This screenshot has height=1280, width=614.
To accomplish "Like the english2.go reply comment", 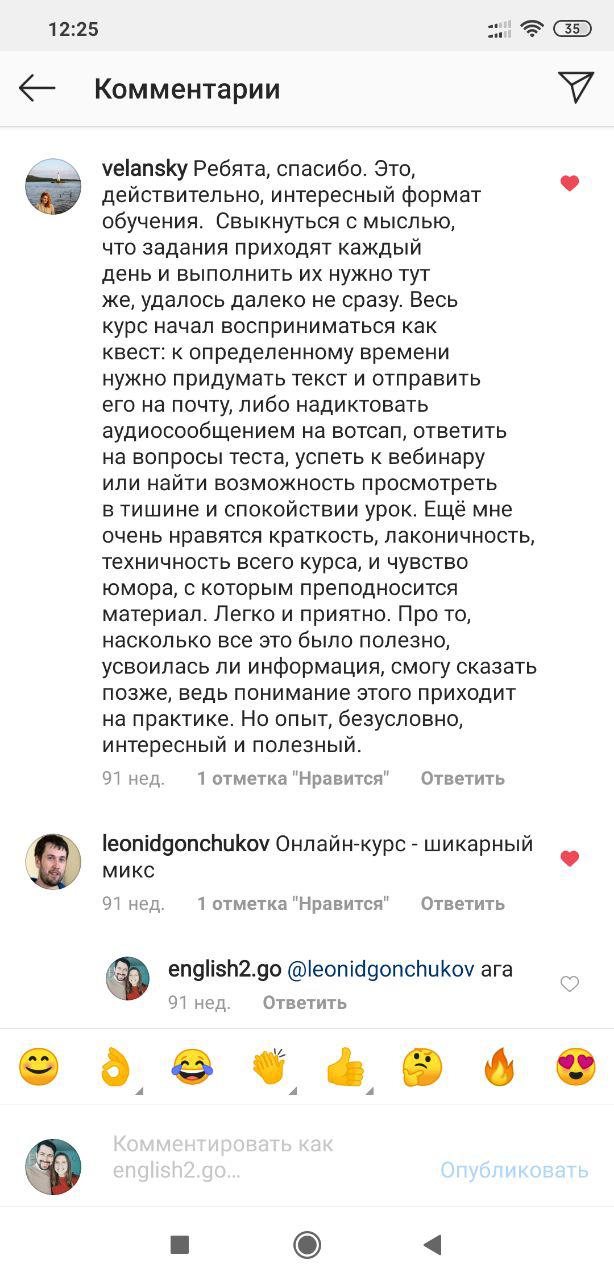I will click(x=570, y=984).
